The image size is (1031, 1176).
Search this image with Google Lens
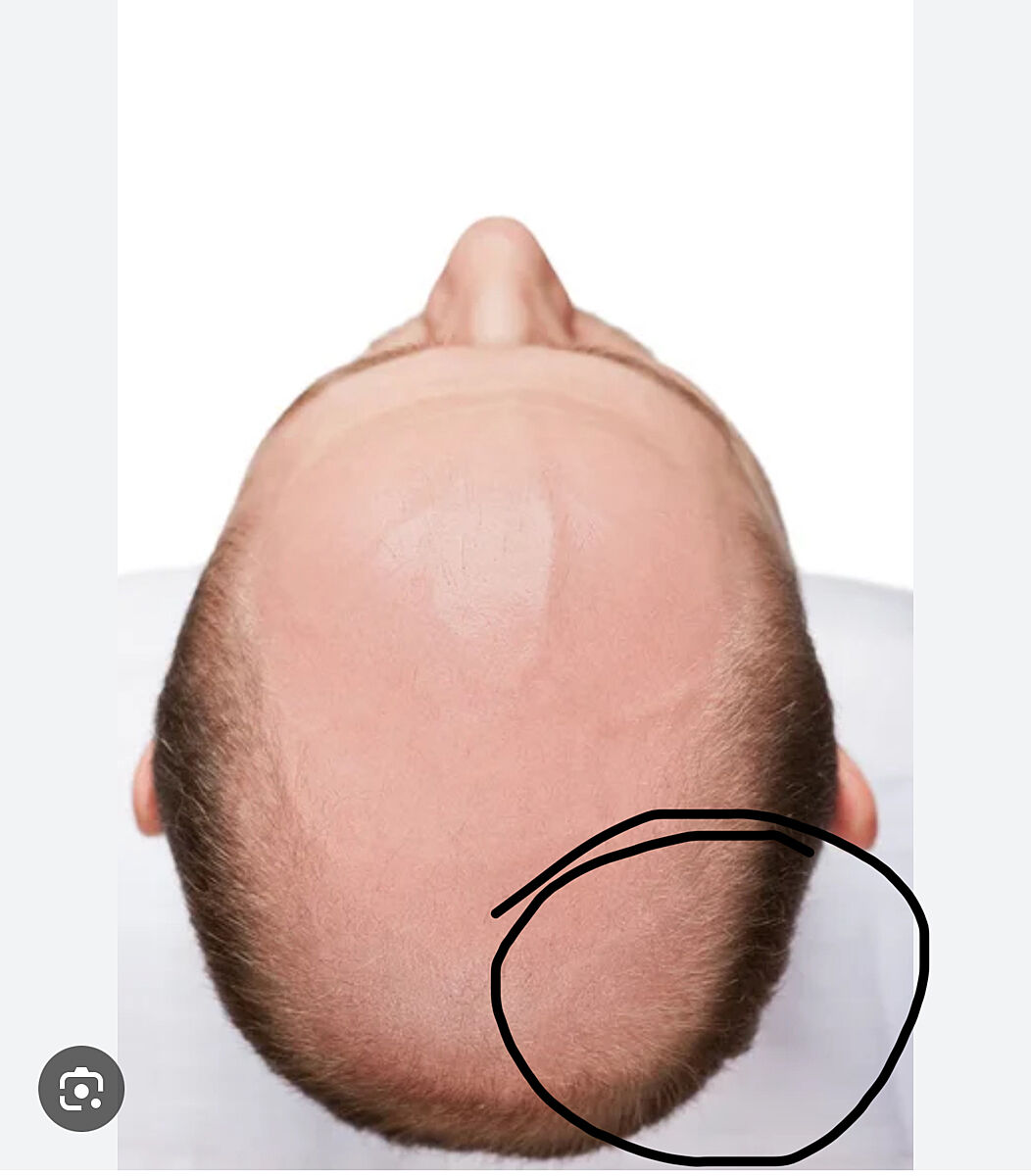point(81,1089)
